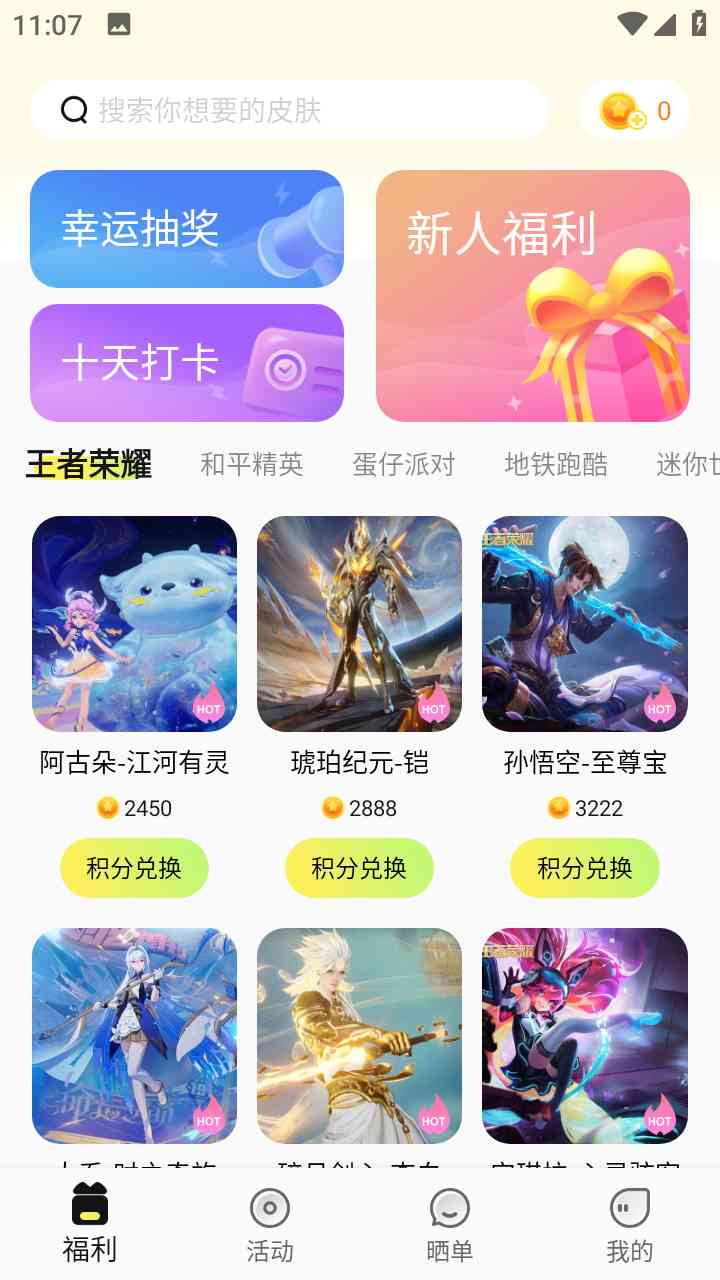Redeem 阿古朵-江河有灵 with 积分兑换
Image resolution: width=720 pixels, height=1280 pixels.
(134, 868)
